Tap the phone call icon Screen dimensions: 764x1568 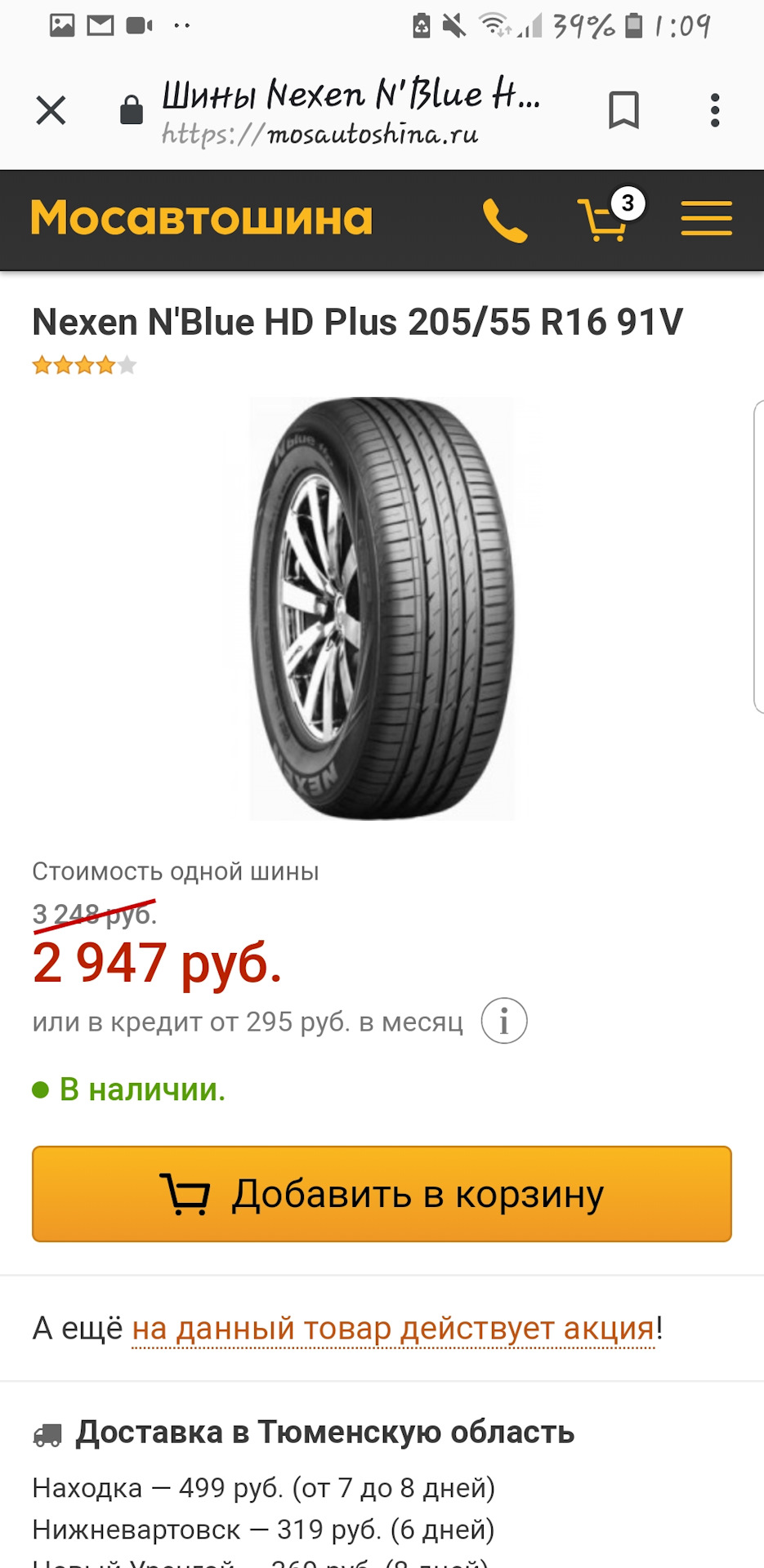click(x=505, y=220)
